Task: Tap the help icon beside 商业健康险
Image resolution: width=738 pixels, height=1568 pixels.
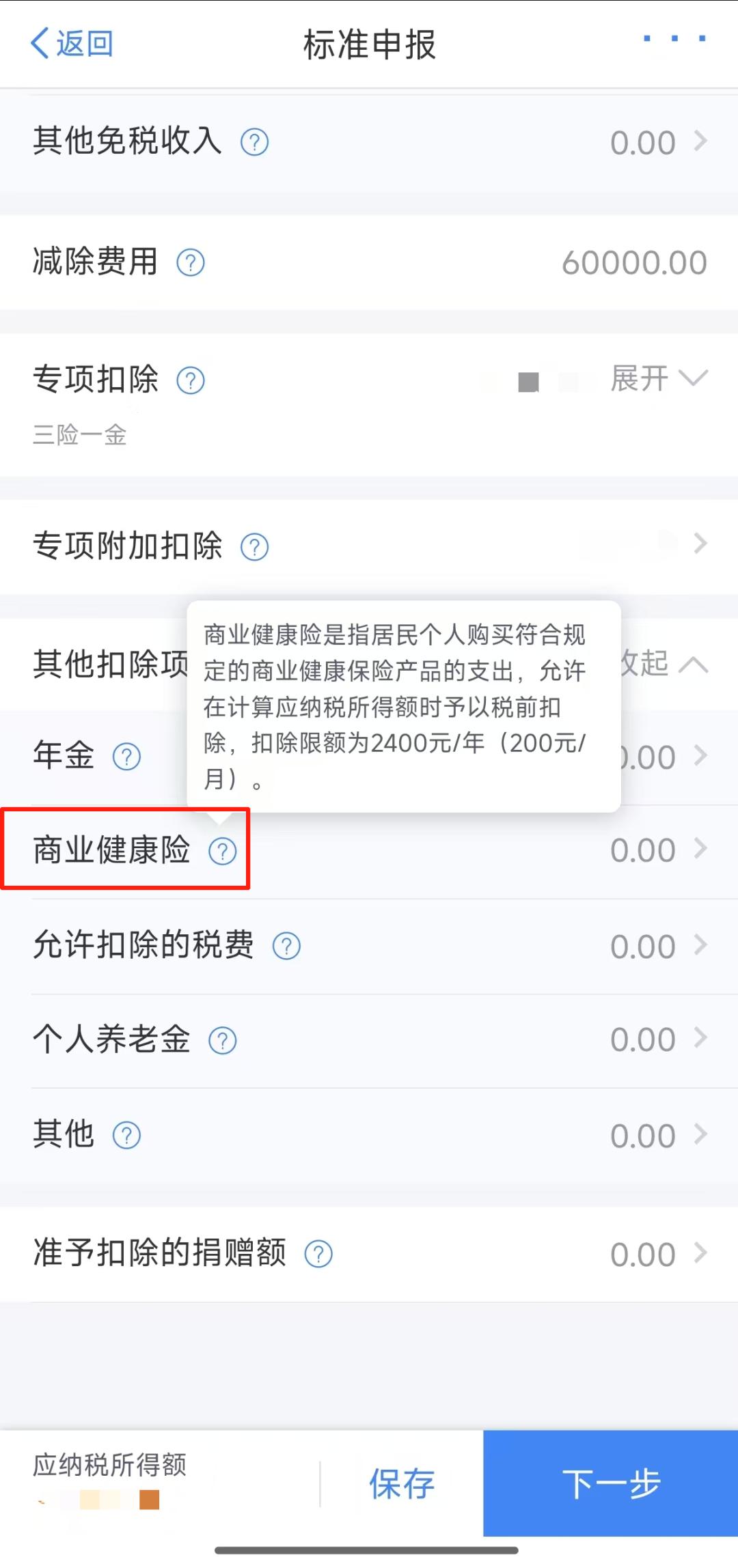Action: 223,852
